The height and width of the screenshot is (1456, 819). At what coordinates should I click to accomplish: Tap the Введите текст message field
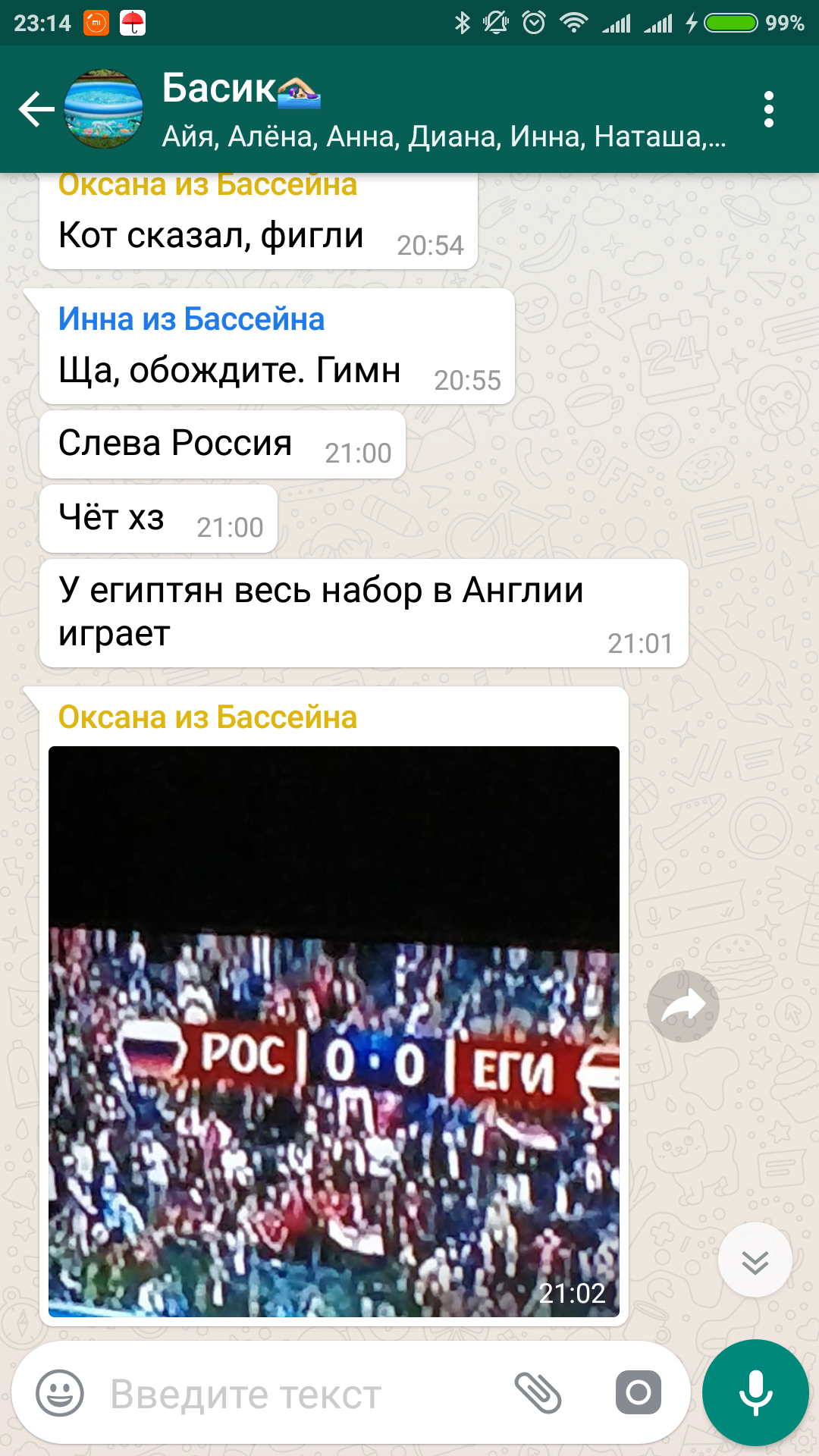point(303,1394)
